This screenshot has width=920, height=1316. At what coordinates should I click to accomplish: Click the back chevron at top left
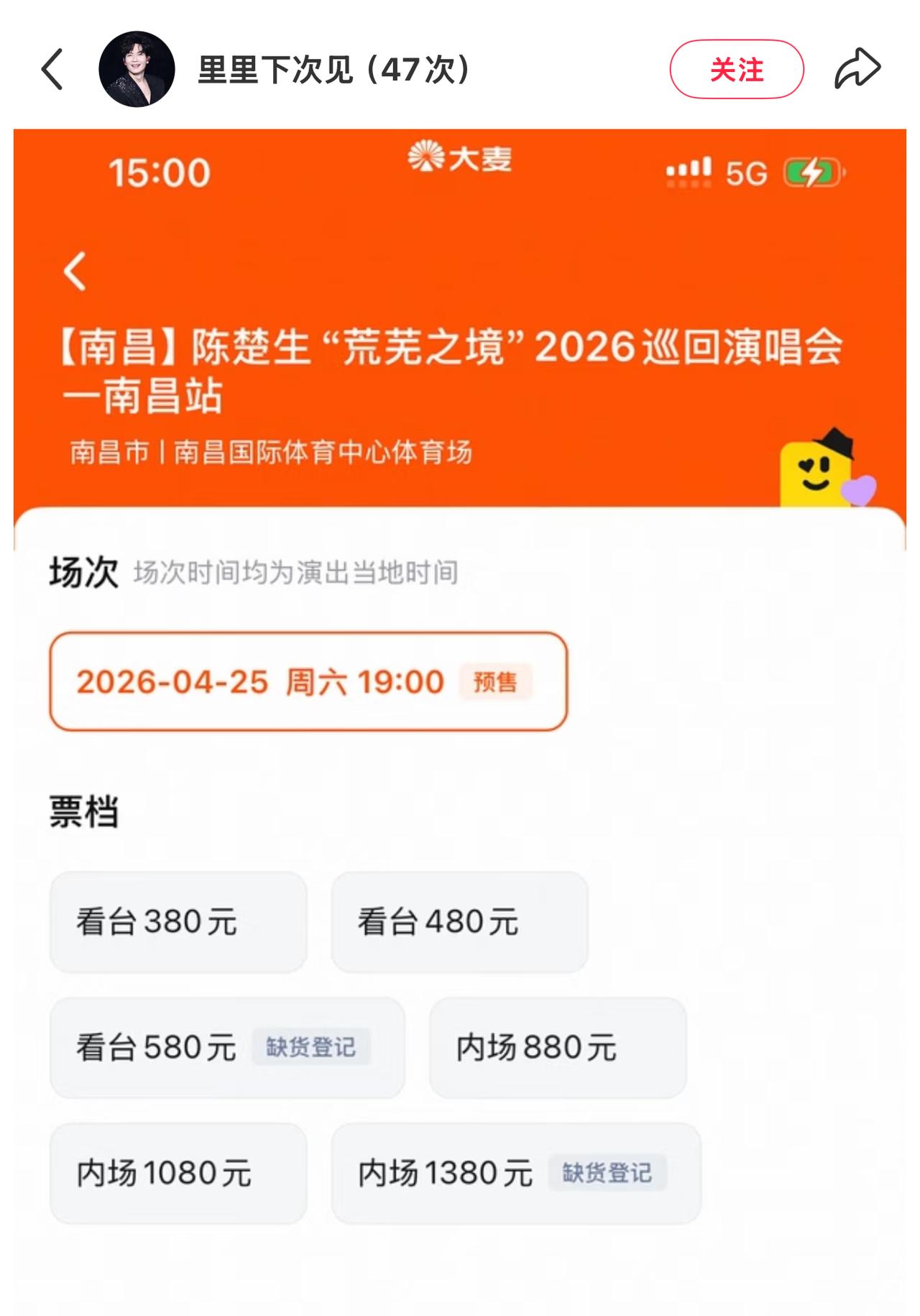[54, 67]
